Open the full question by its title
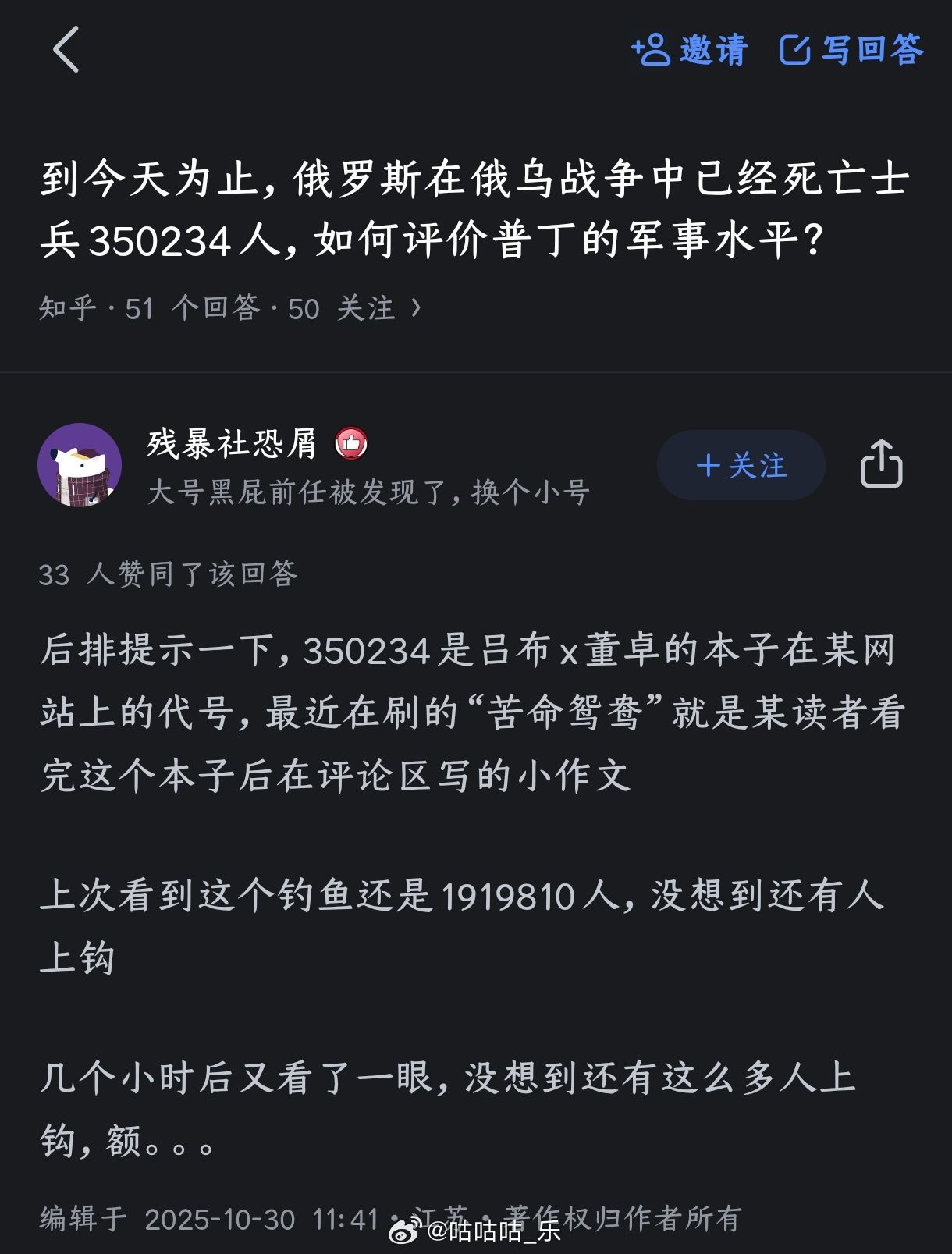 (x=474, y=209)
